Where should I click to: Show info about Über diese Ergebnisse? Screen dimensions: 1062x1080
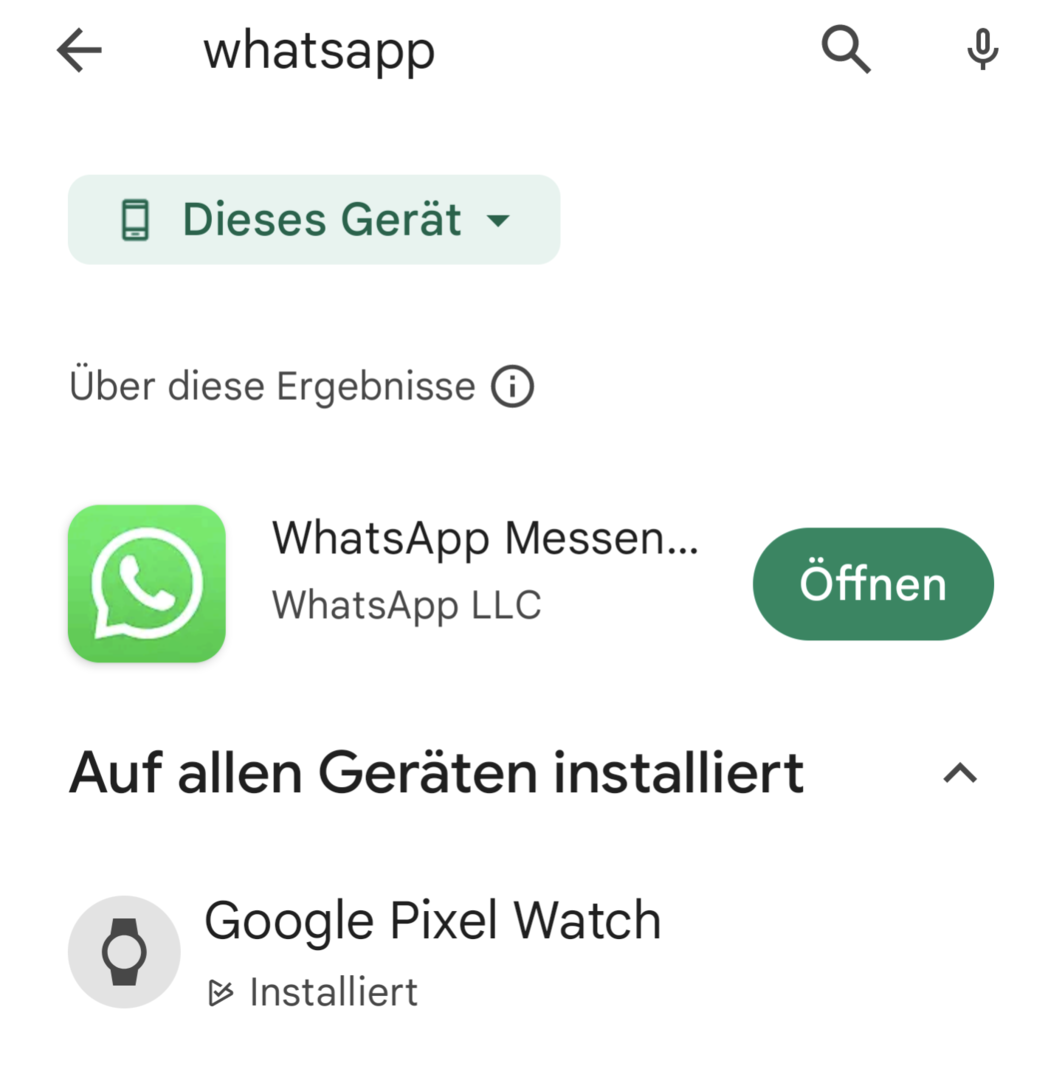(513, 386)
